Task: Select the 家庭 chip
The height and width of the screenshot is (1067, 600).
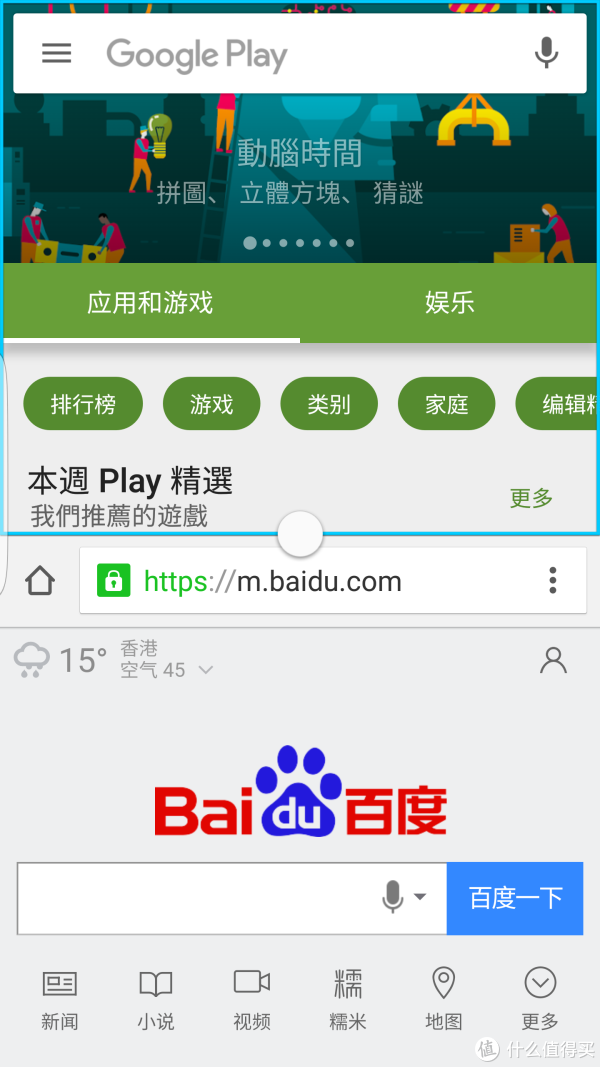Action: pos(446,404)
